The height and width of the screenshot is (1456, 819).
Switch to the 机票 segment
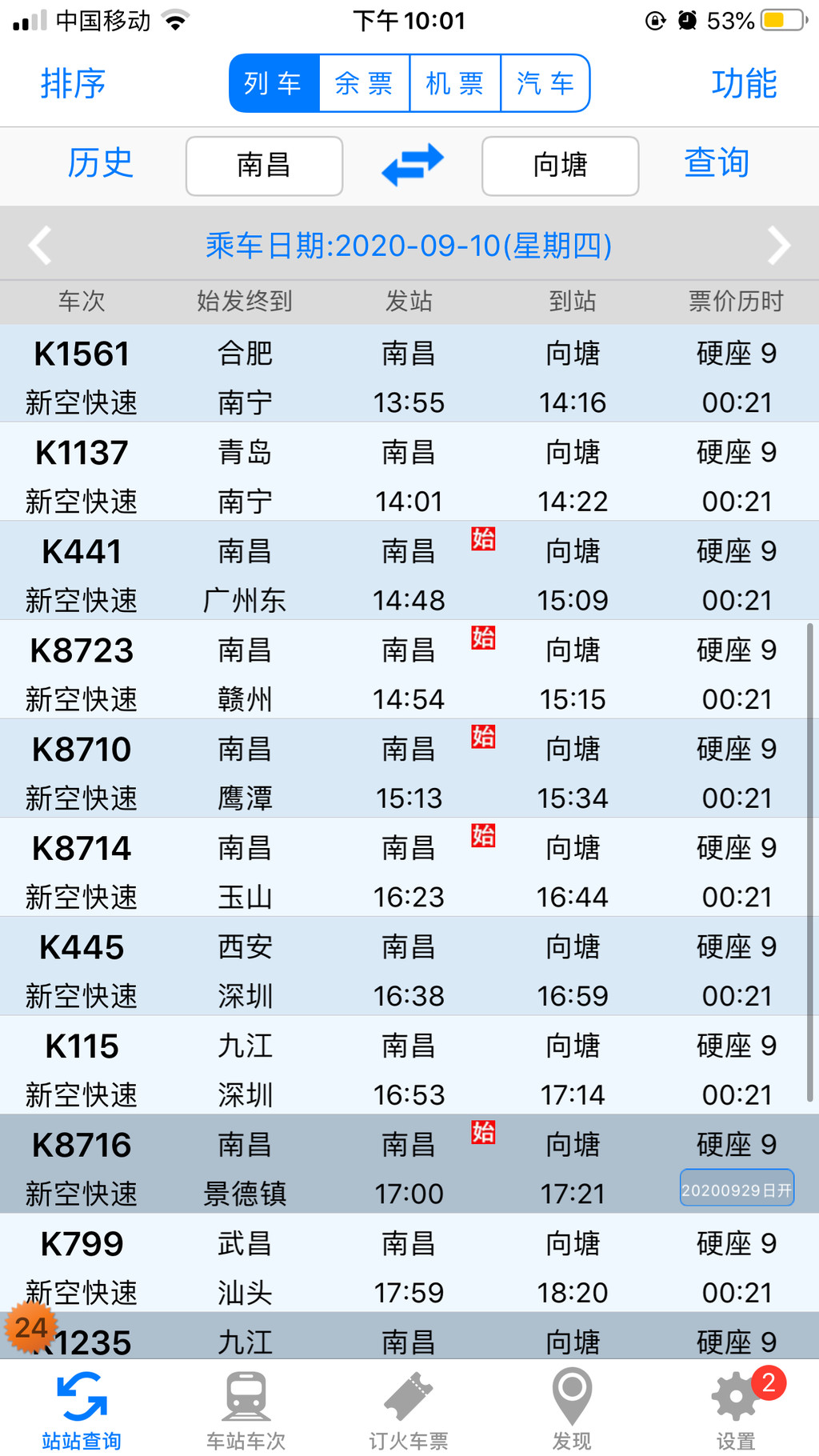tap(455, 83)
